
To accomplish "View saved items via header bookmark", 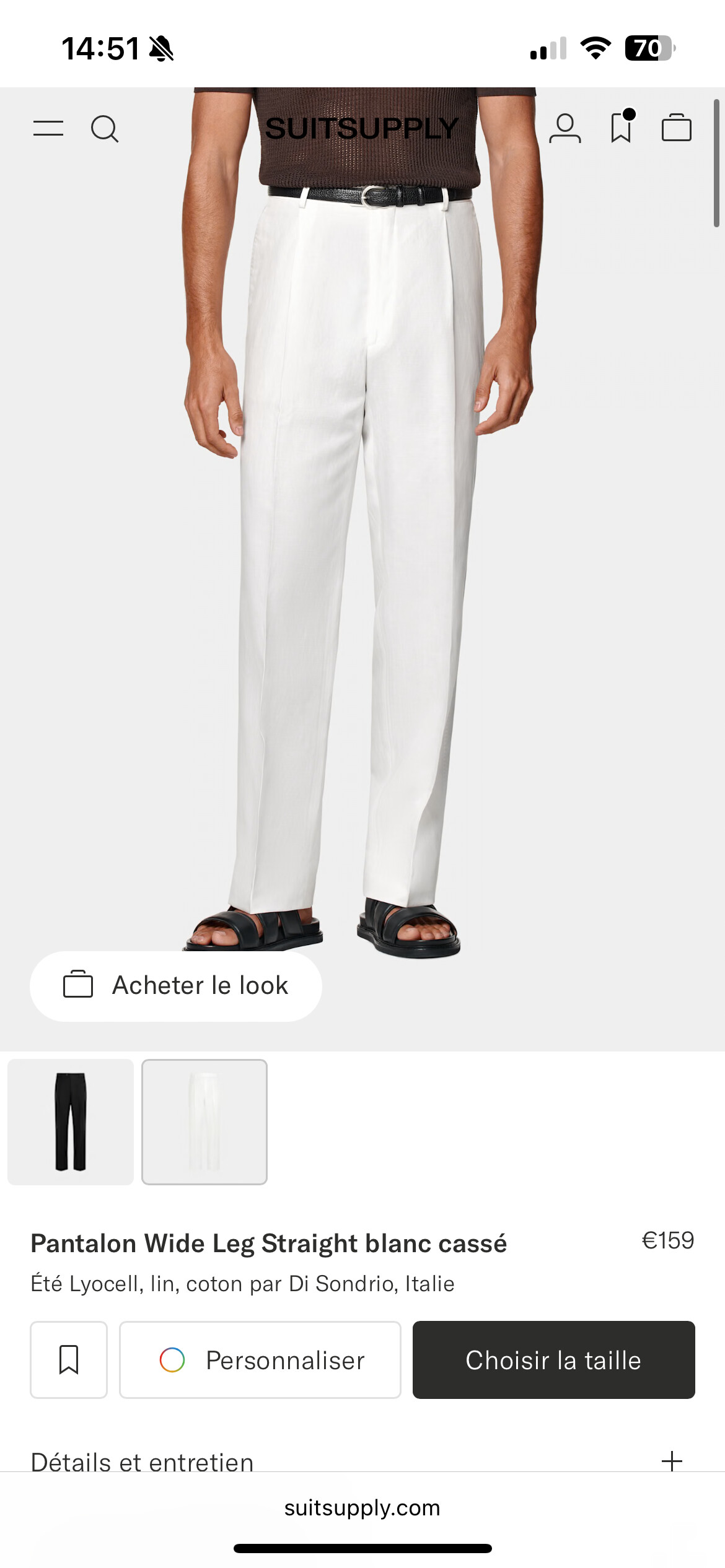I will pyautogui.click(x=622, y=126).
